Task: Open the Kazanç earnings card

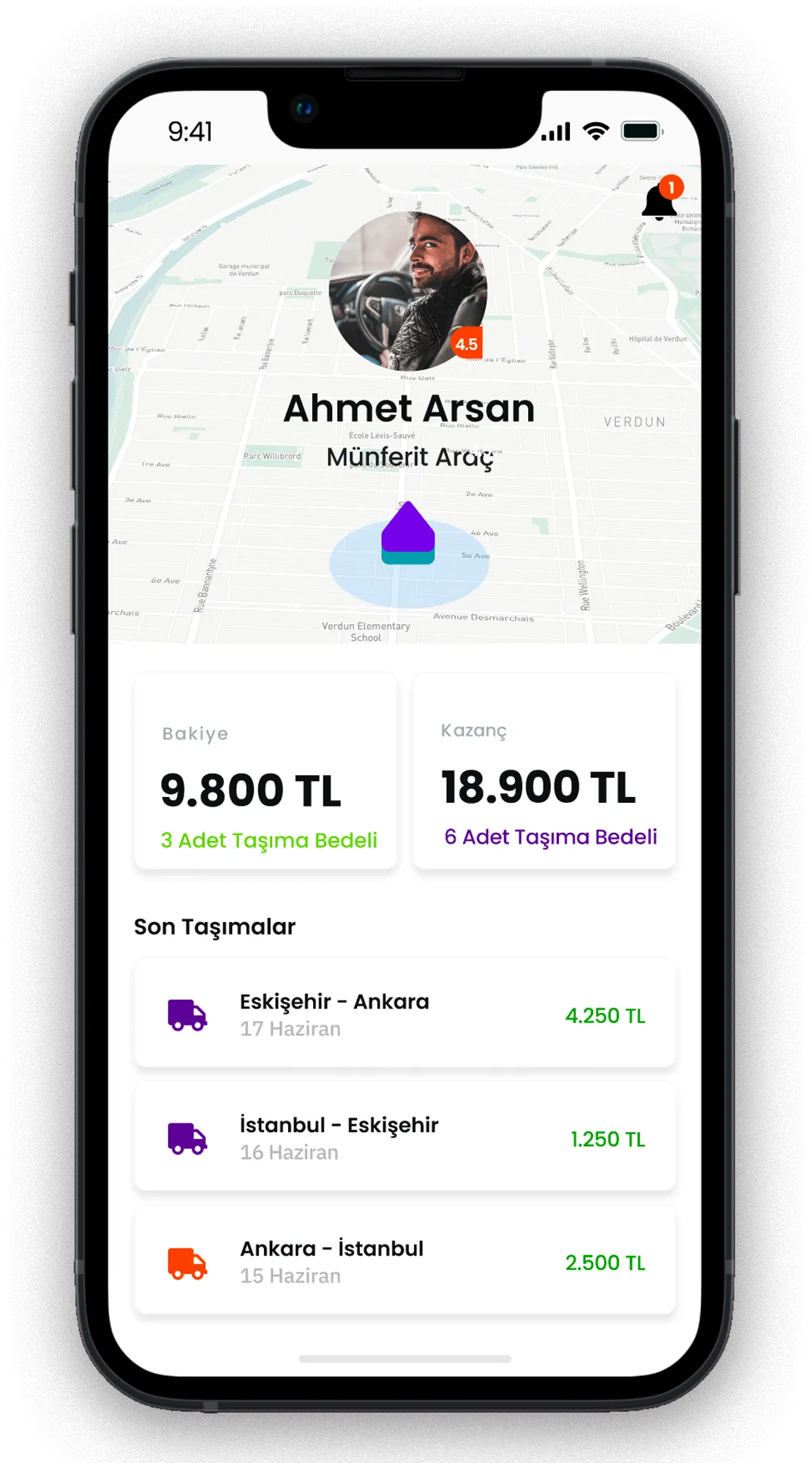Action: [x=544, y=771]
